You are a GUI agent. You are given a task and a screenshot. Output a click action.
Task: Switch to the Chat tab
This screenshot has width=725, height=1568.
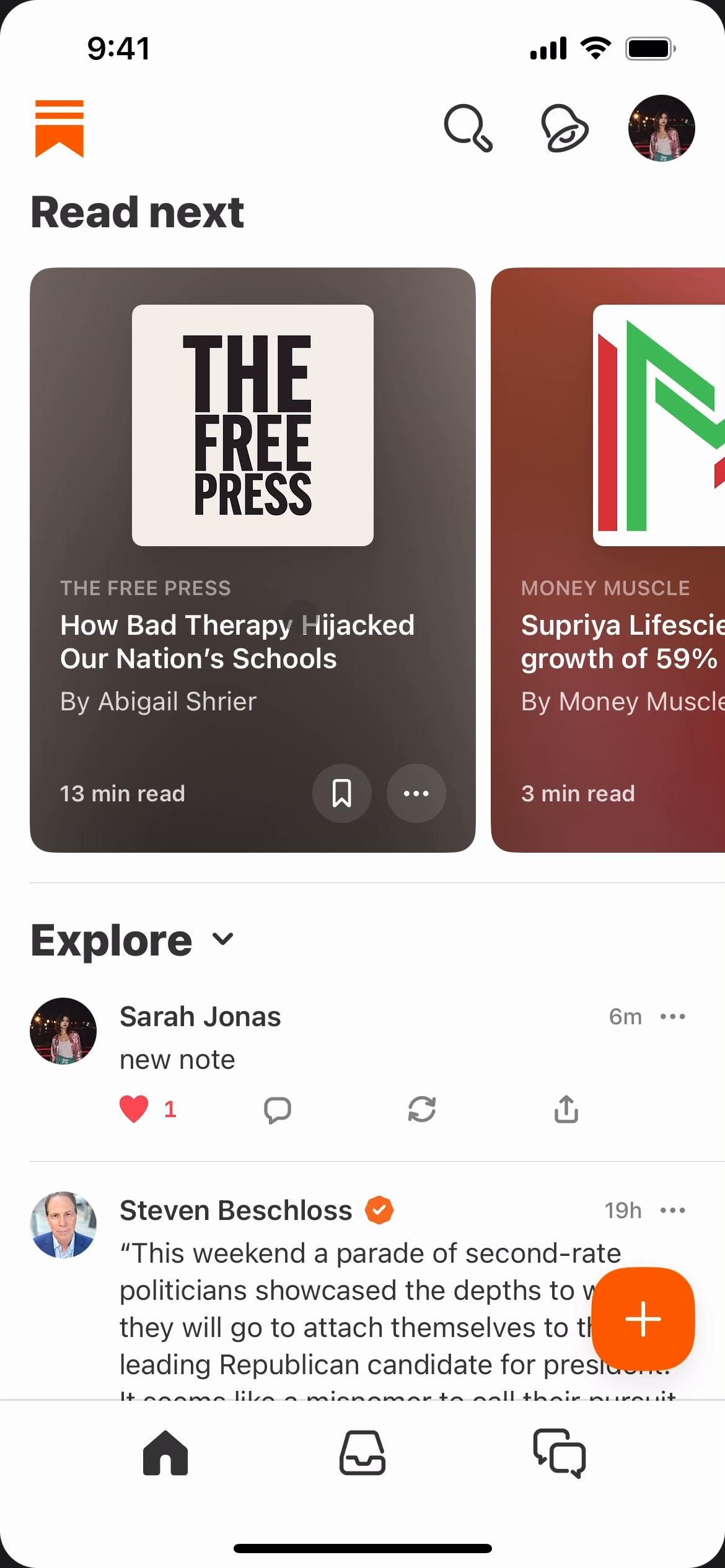click(560, 1453)
